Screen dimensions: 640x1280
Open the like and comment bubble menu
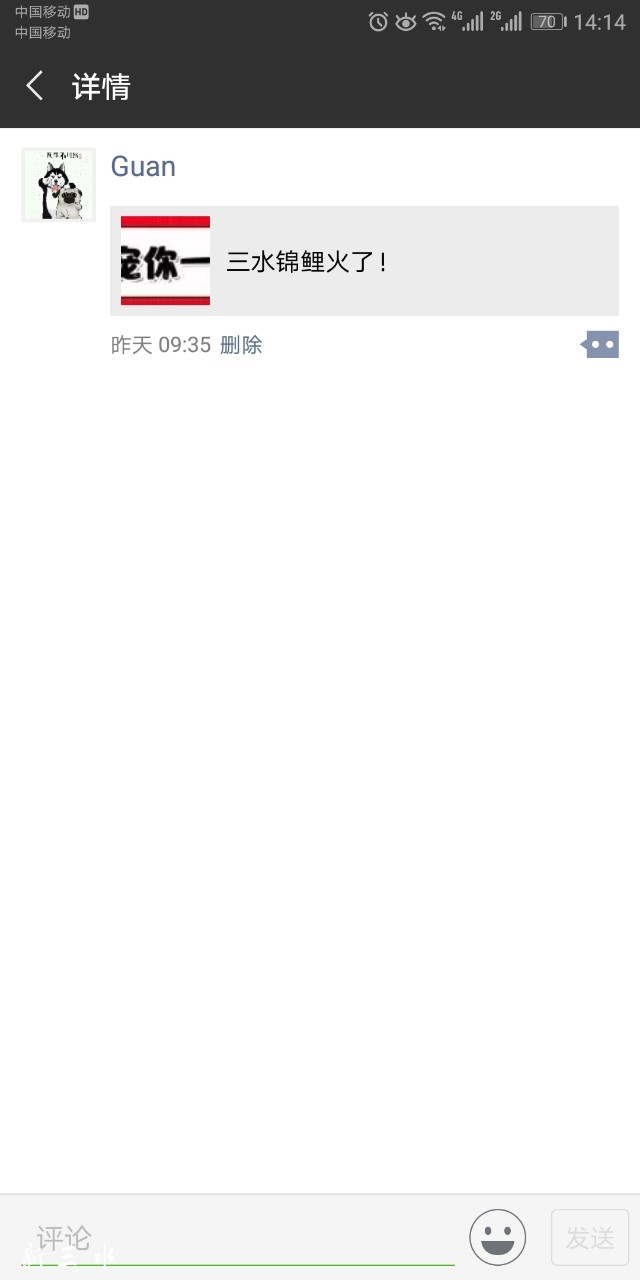point(600,345)
